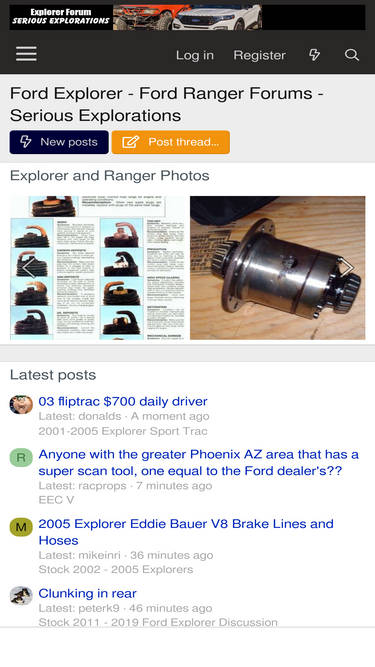Open thread 03 fliptrac $700 daily driver
This screenshot has height=667, width=375.
pos(123,401)
